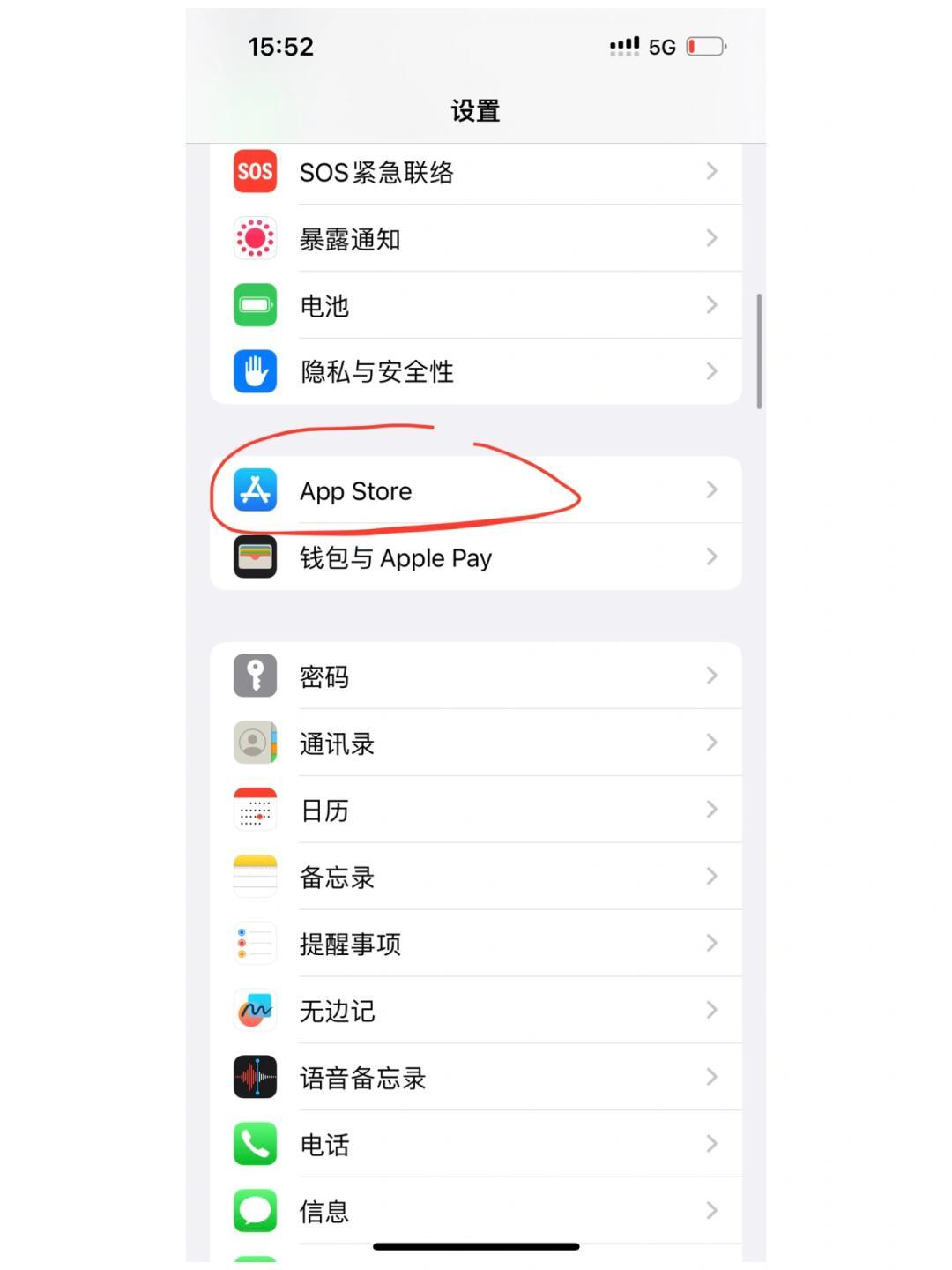
Task: Open SOS紧急联络 settings
Action: [476, 172]
